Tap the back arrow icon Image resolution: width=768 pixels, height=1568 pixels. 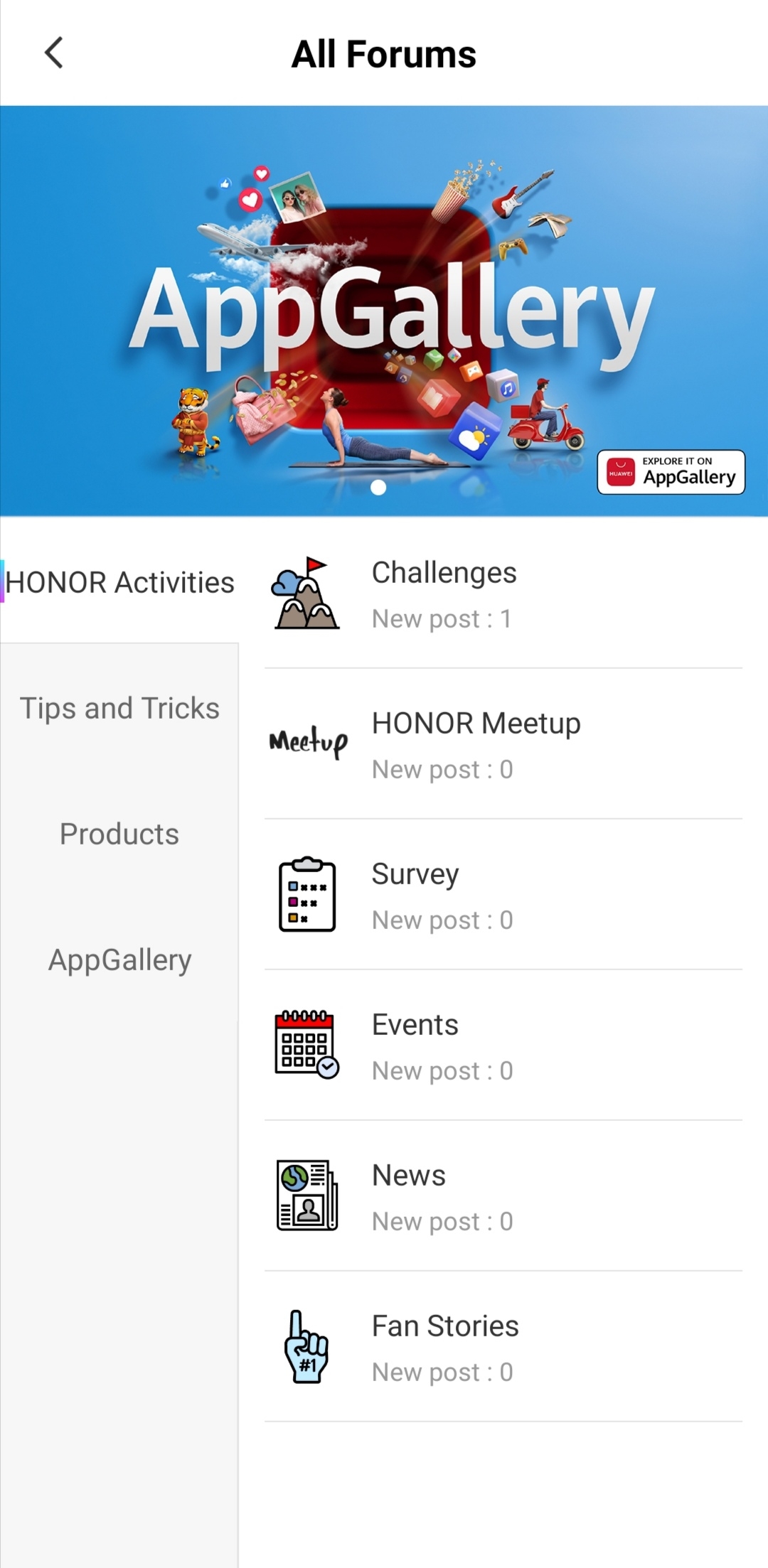[x=51, y=53]
